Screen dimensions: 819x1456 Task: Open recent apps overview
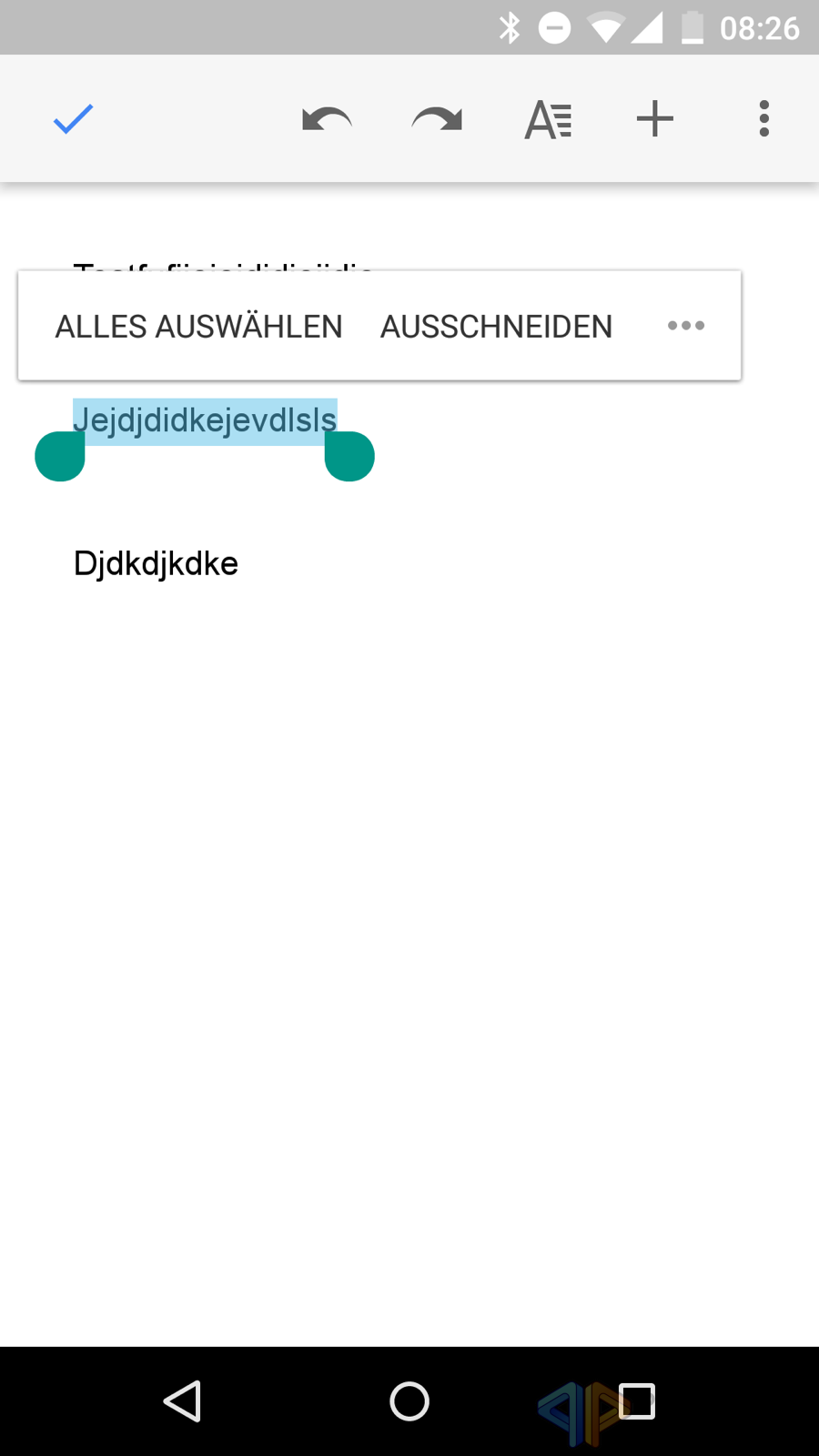(x=636, y=1401)
